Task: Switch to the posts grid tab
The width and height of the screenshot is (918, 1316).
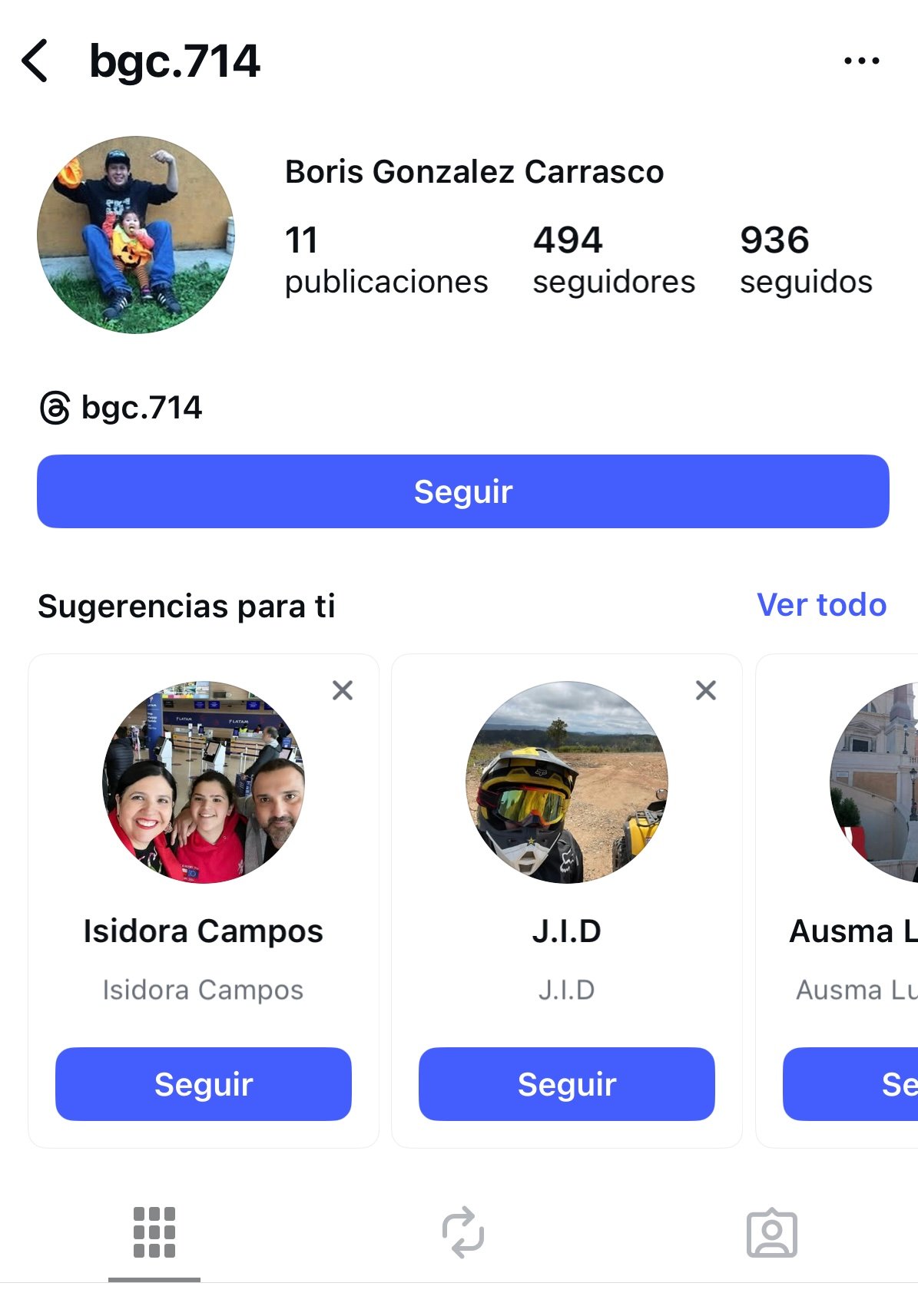Action: click(x=154, y=1232)
